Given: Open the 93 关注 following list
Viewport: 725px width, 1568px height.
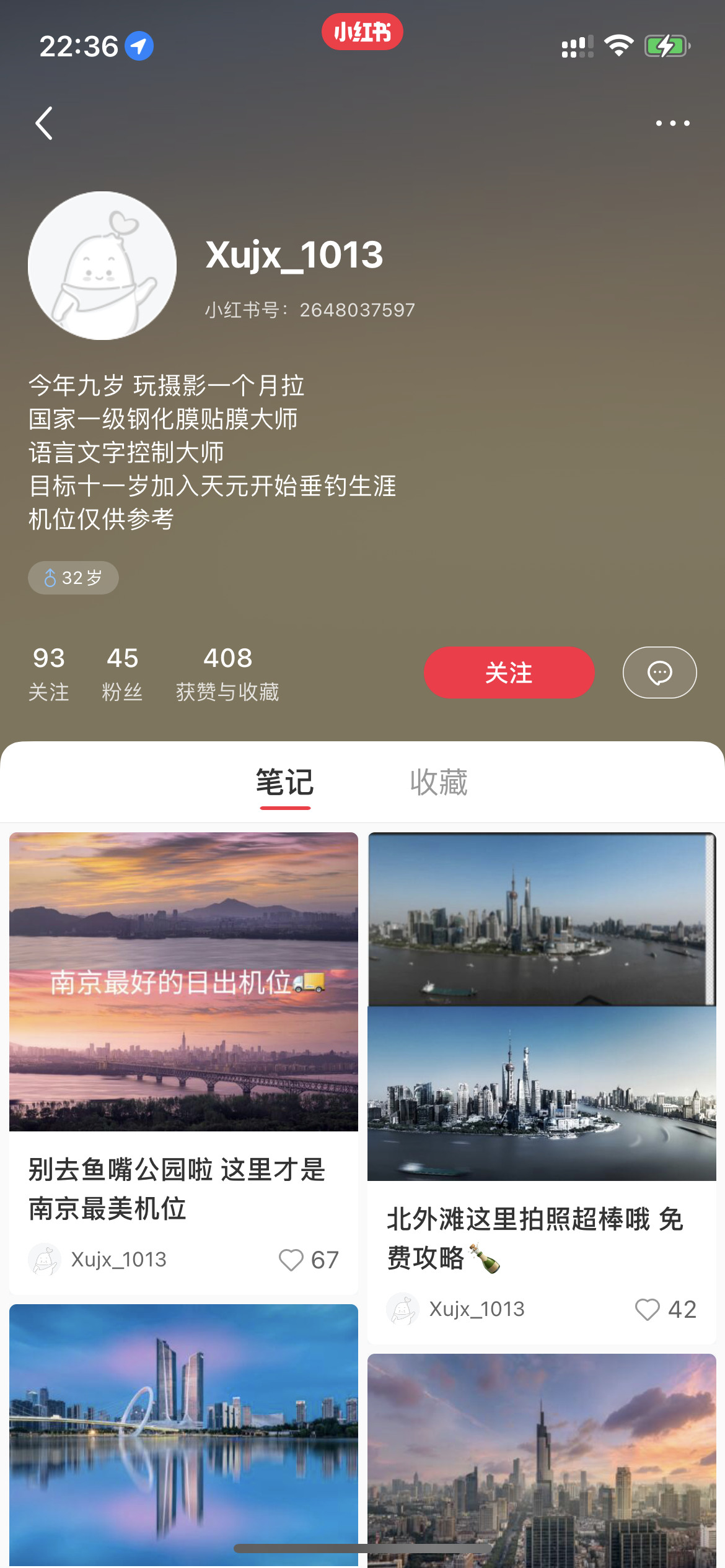Looking at the screenshot, I should tap(49, 673).
